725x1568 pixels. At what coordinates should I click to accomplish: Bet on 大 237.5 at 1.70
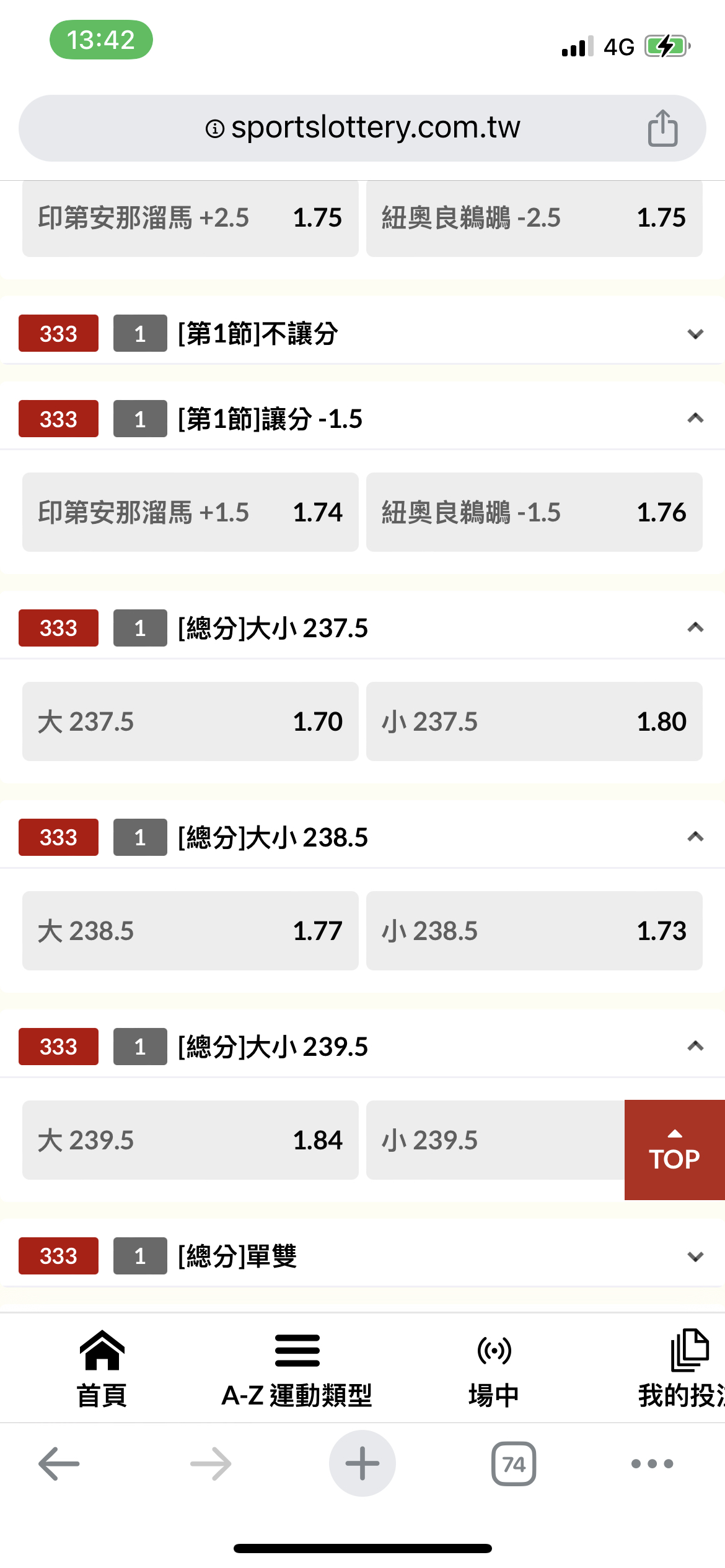[190, 721]
